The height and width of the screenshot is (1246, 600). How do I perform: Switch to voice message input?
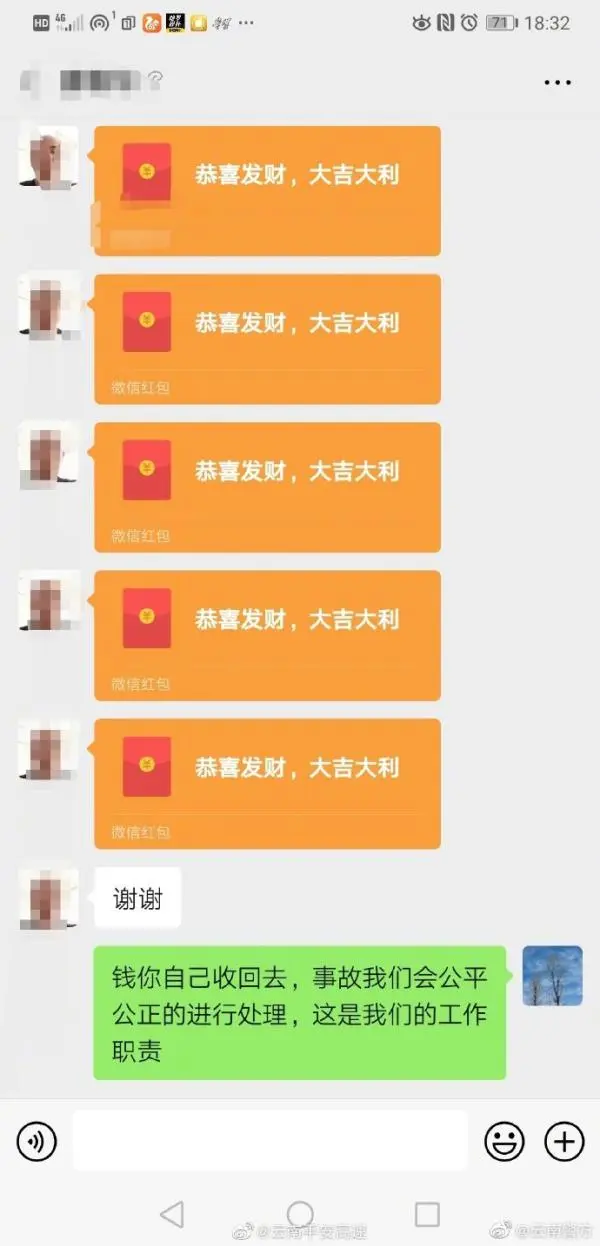click(37, 1140)
